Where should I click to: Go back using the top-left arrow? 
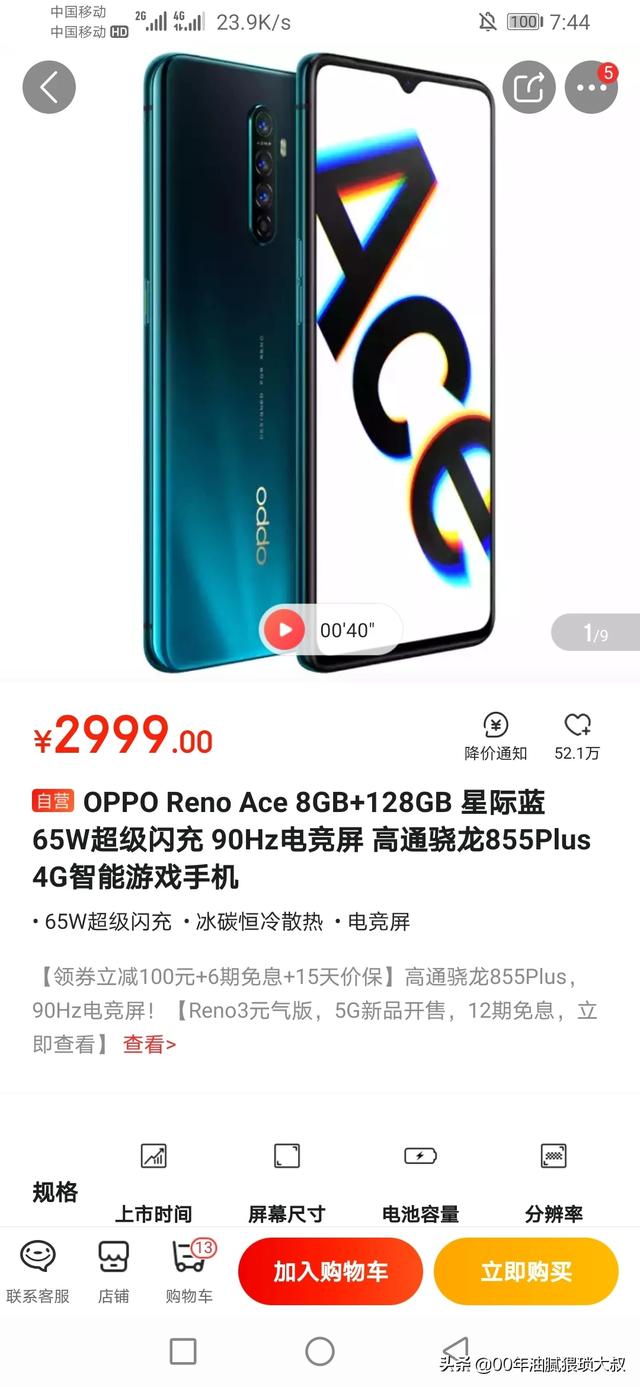49,87
